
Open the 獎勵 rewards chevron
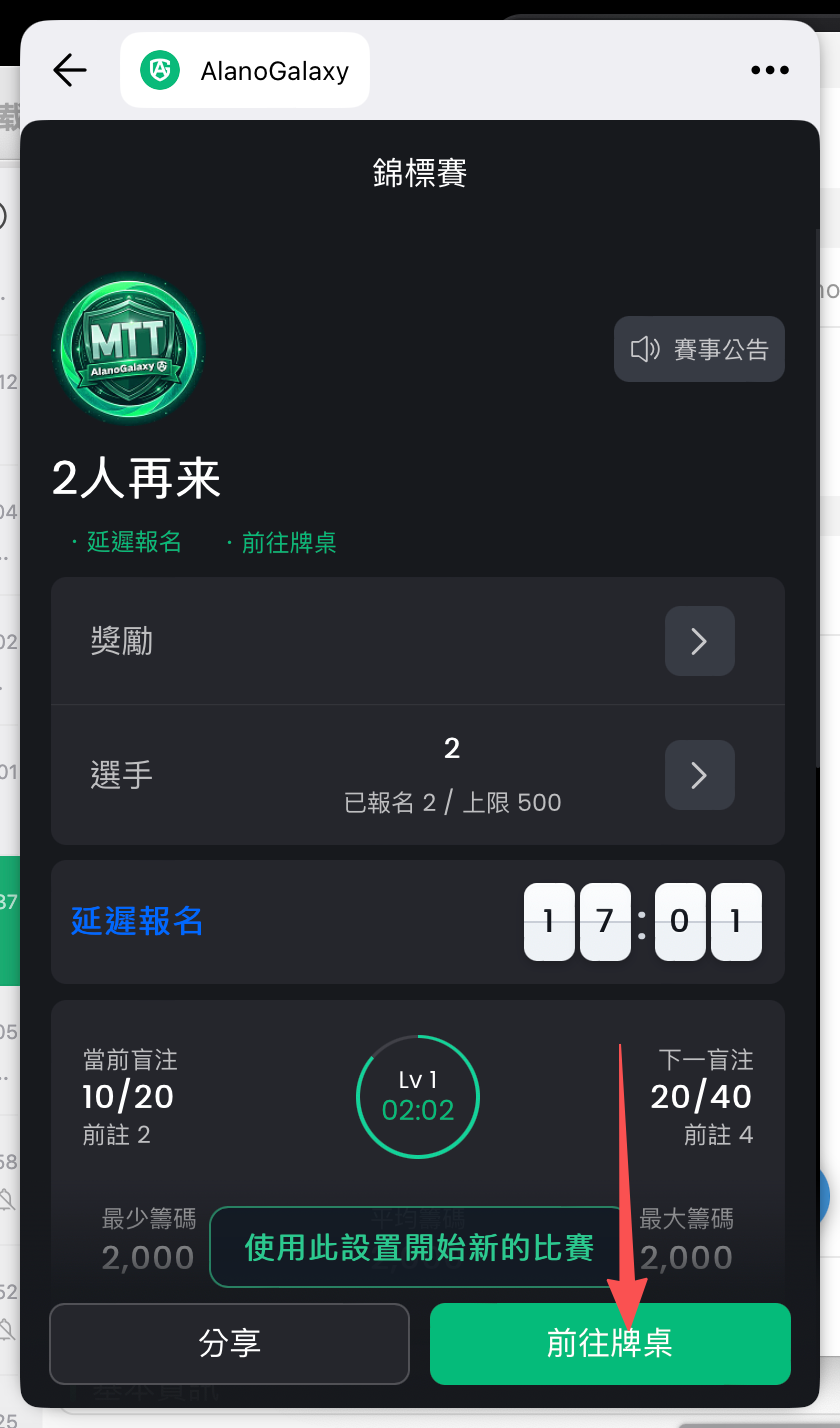click(700, 641)
